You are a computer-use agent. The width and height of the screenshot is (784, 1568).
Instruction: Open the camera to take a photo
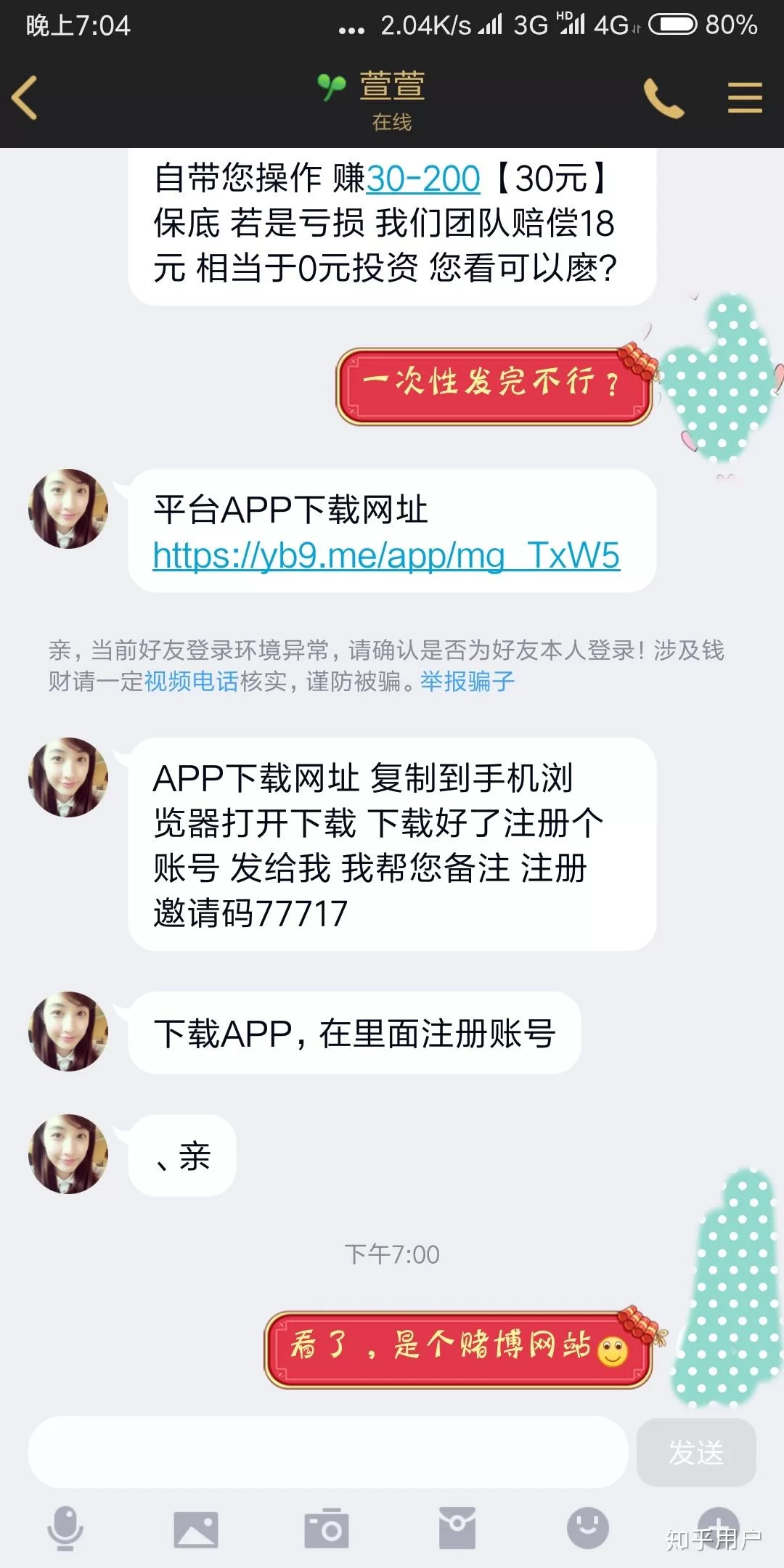pyautogui.click(x=327, y=1528)
